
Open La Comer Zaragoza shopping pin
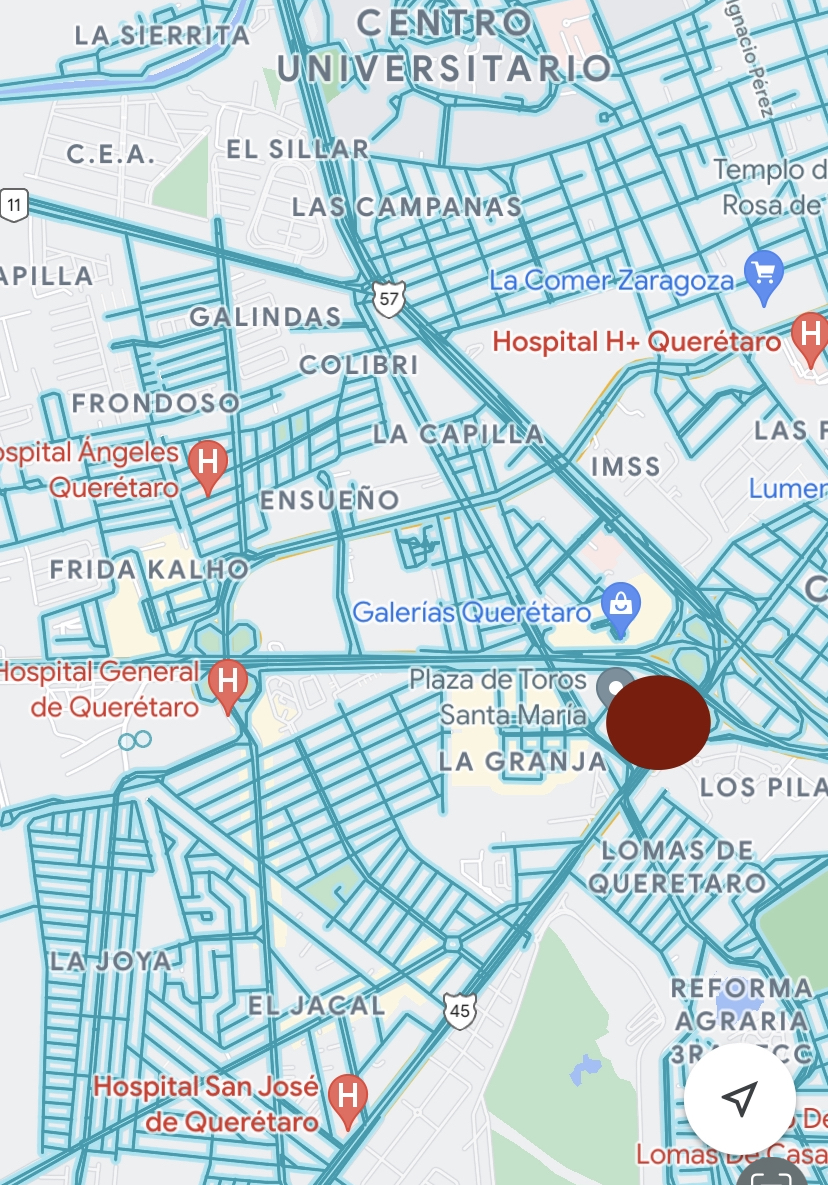coord(765,274)
